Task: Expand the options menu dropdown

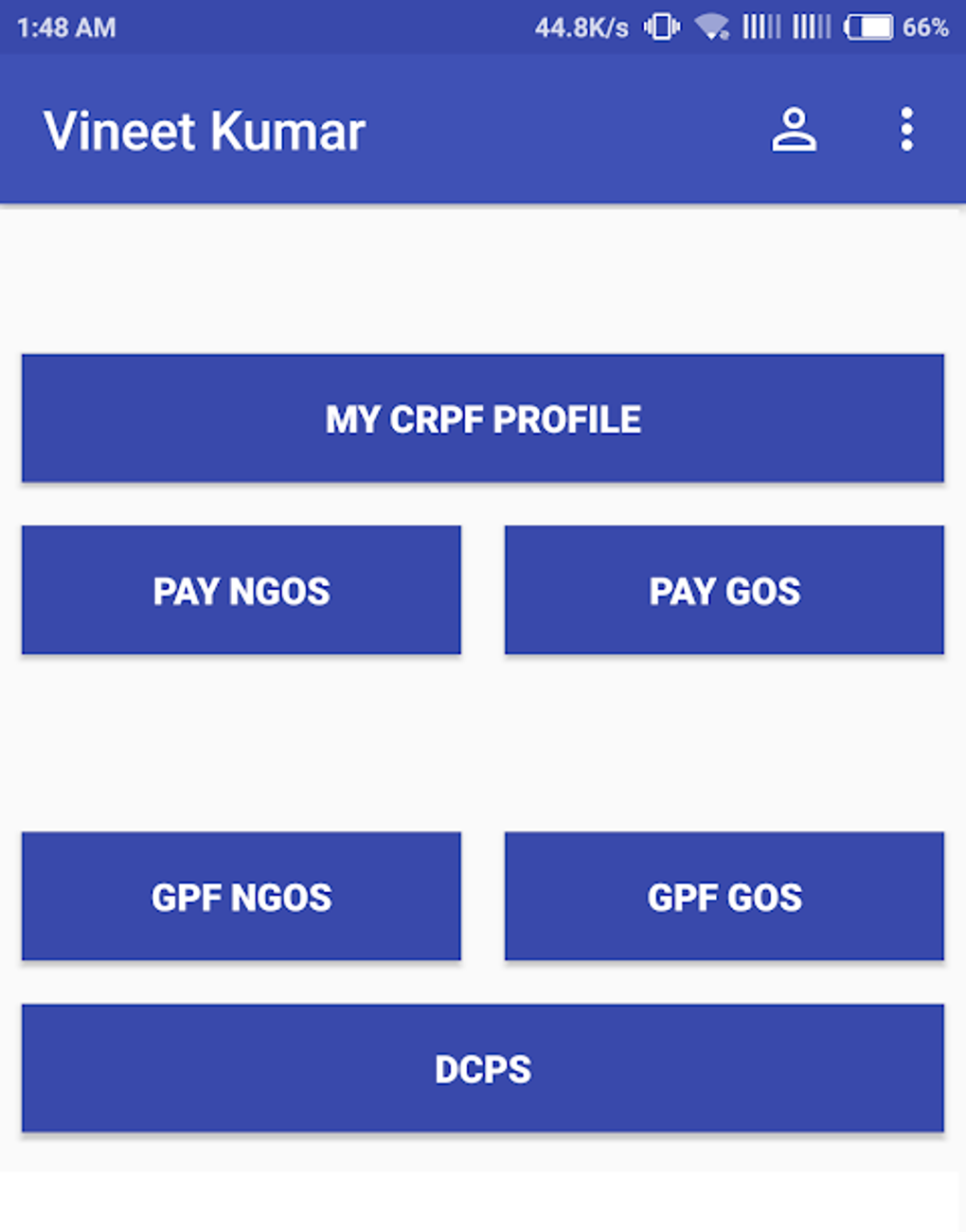Action: (905, 130)
